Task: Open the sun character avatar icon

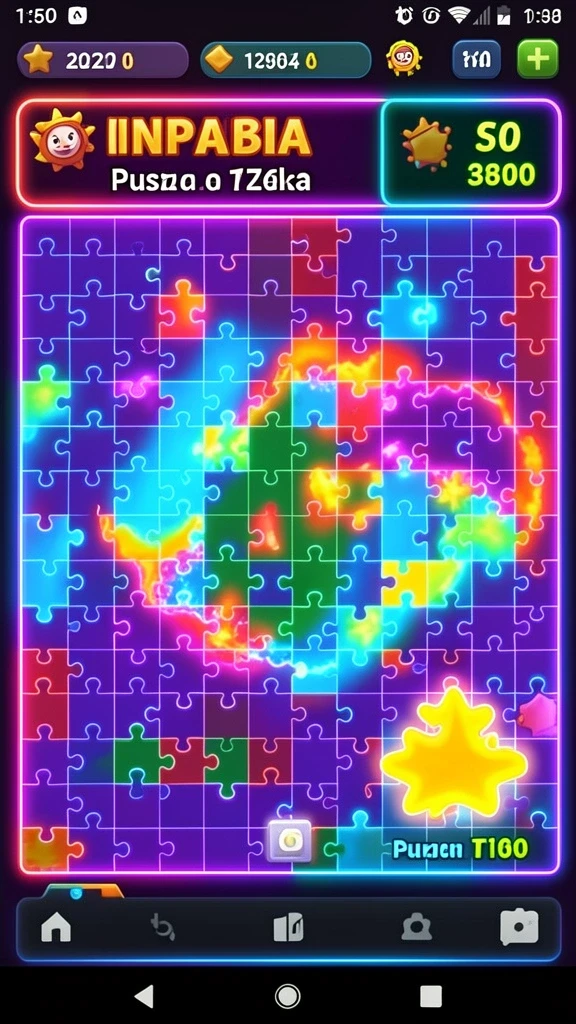Action: tap(403, 59)
